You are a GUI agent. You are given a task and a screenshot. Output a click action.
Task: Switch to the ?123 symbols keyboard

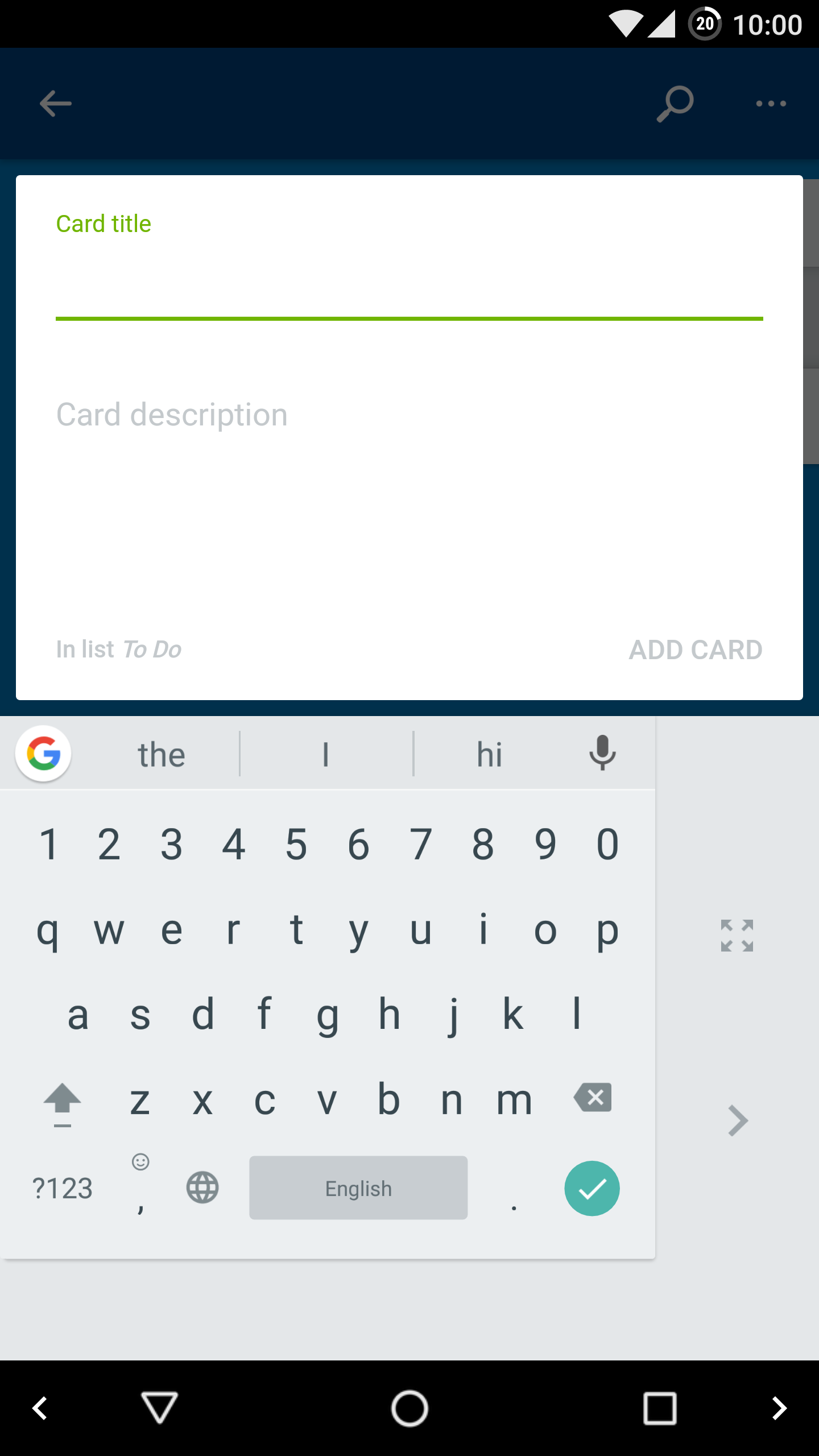63,1189
